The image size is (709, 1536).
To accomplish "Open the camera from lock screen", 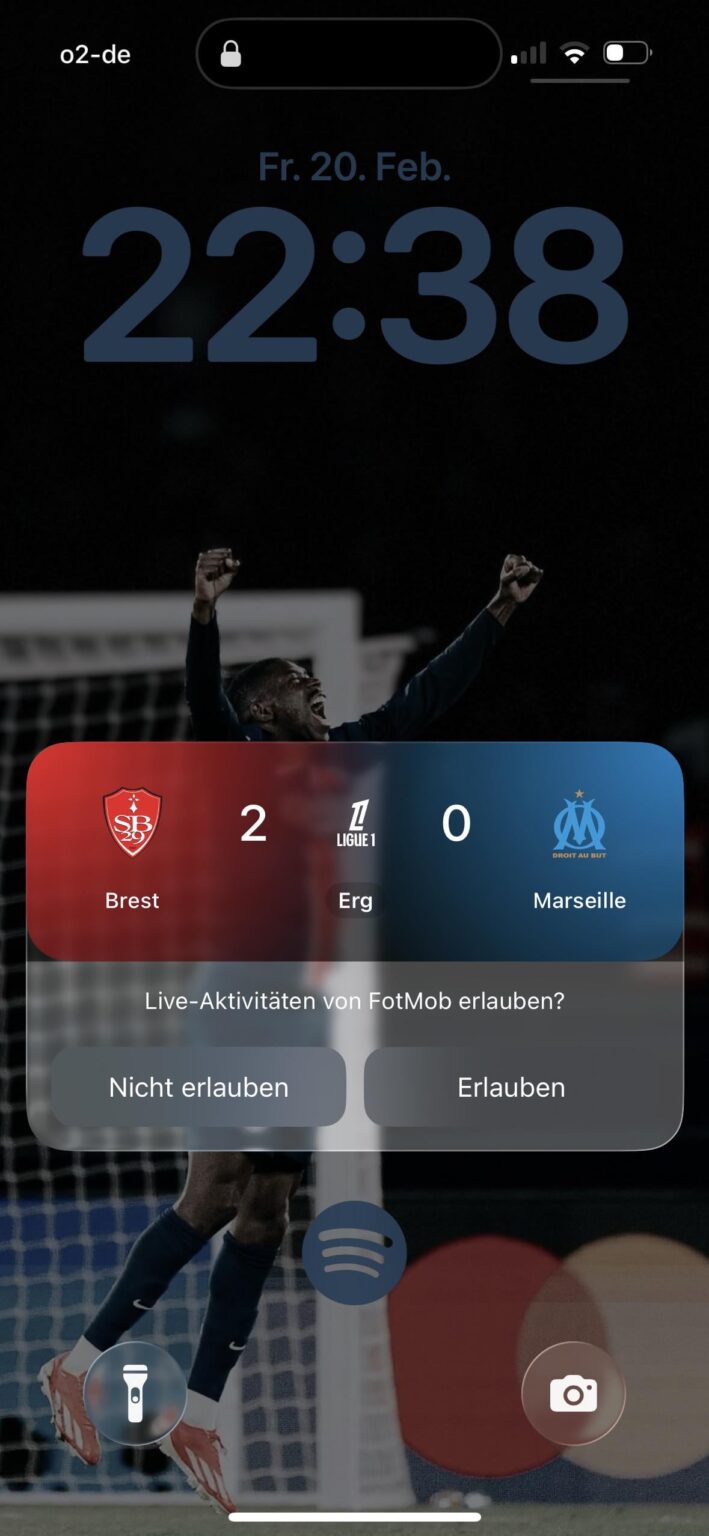I will 573,1393.
